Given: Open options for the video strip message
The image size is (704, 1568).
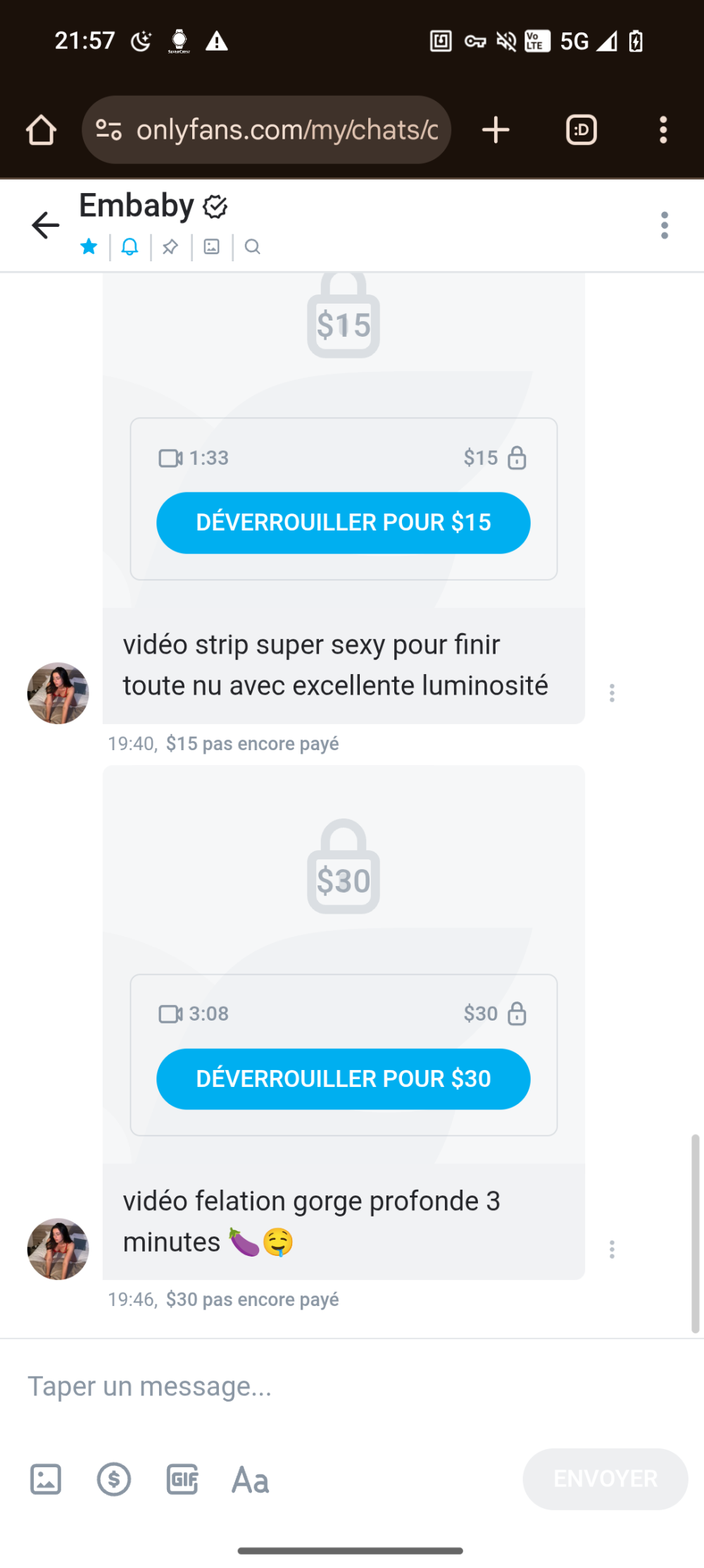Looking at the screenshot, I should pos(612,693).
